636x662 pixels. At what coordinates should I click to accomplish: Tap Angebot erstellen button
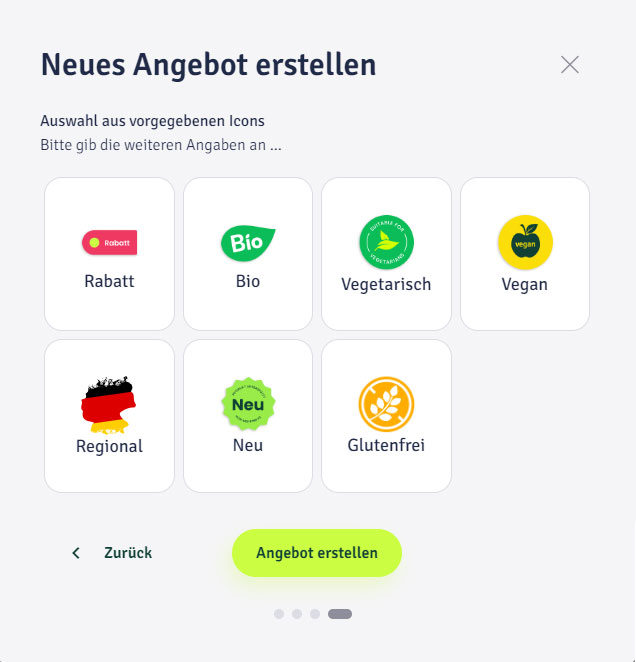tap(317, 553)
